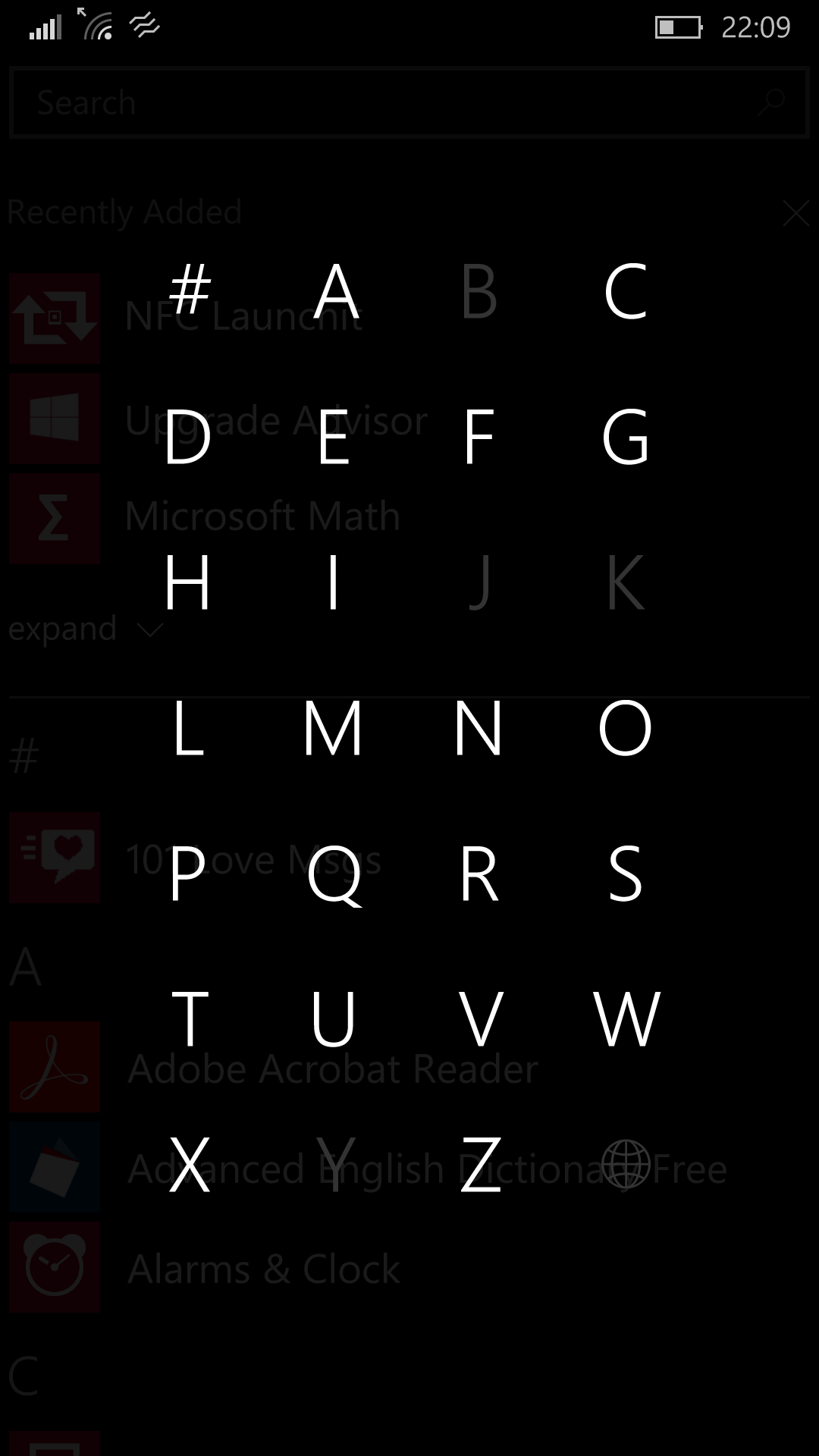Jump to letter Q apps
819x1456 pixels.
click(x=334, y=876)
